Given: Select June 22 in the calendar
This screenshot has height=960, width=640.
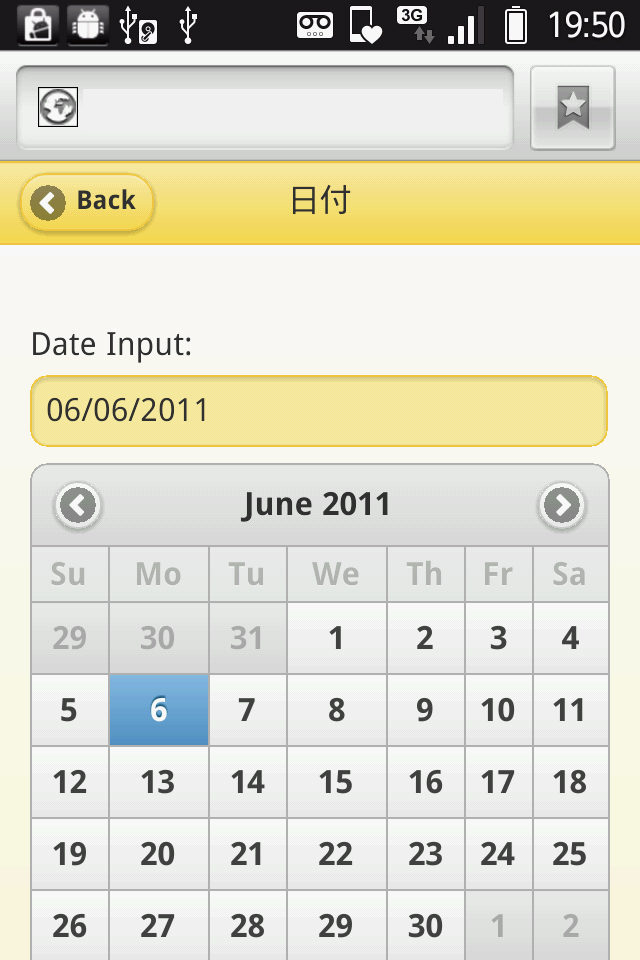Looking at the screenshot, I should 336,854.
